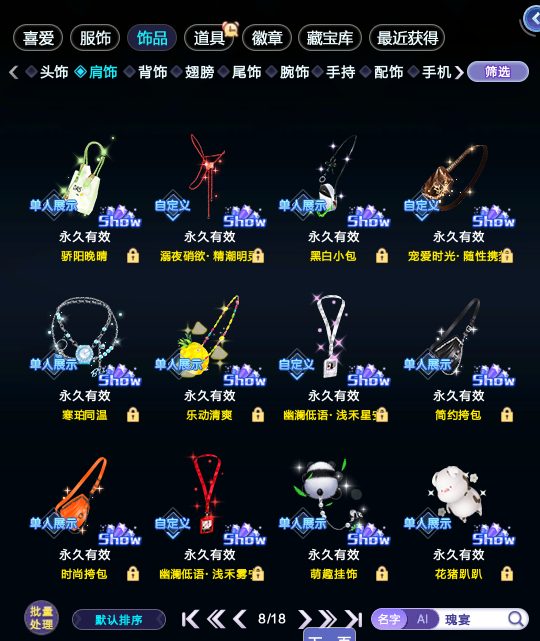Select the 花猪趴趴 item

(x=459, y=517)
